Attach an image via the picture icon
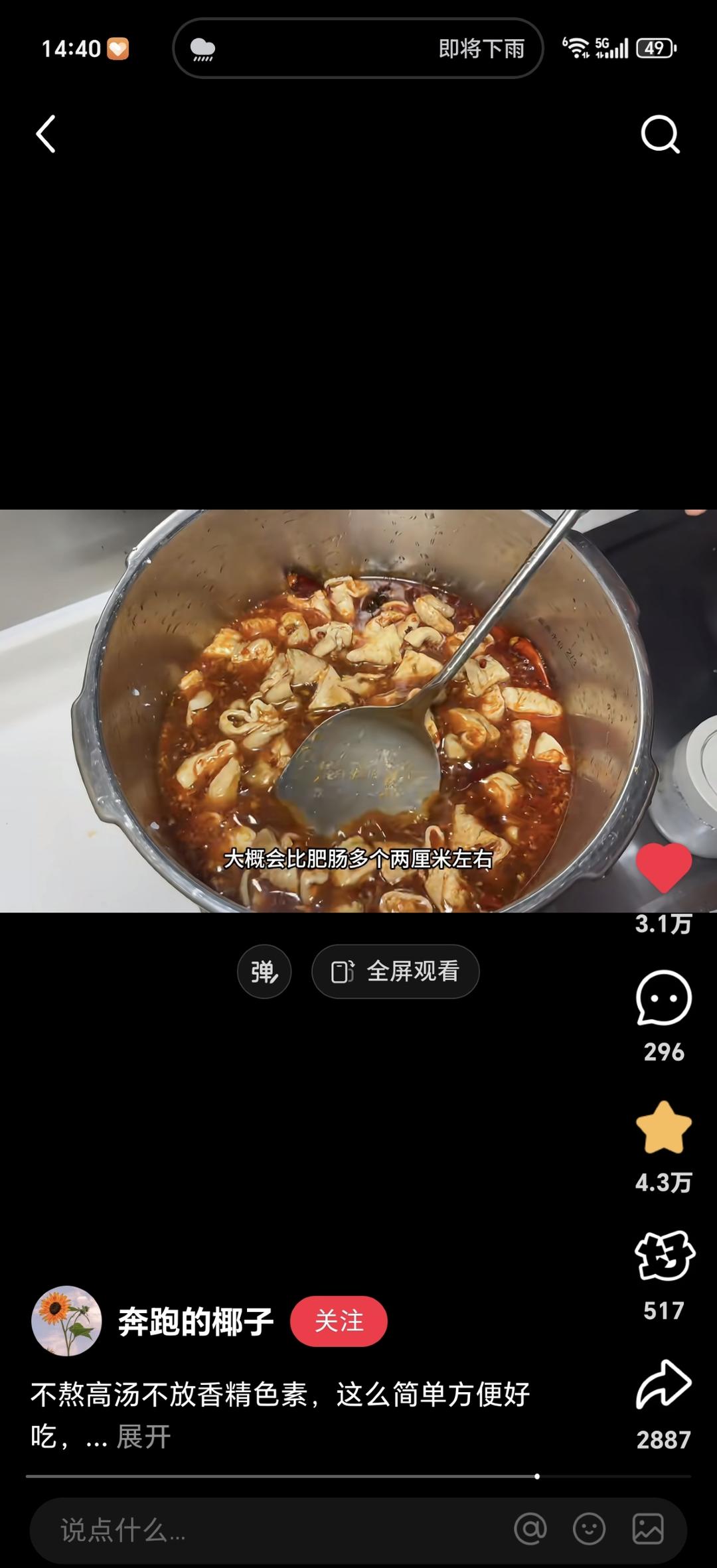The width and height of the screenshot is (717, 1568). click(647, 1529)
